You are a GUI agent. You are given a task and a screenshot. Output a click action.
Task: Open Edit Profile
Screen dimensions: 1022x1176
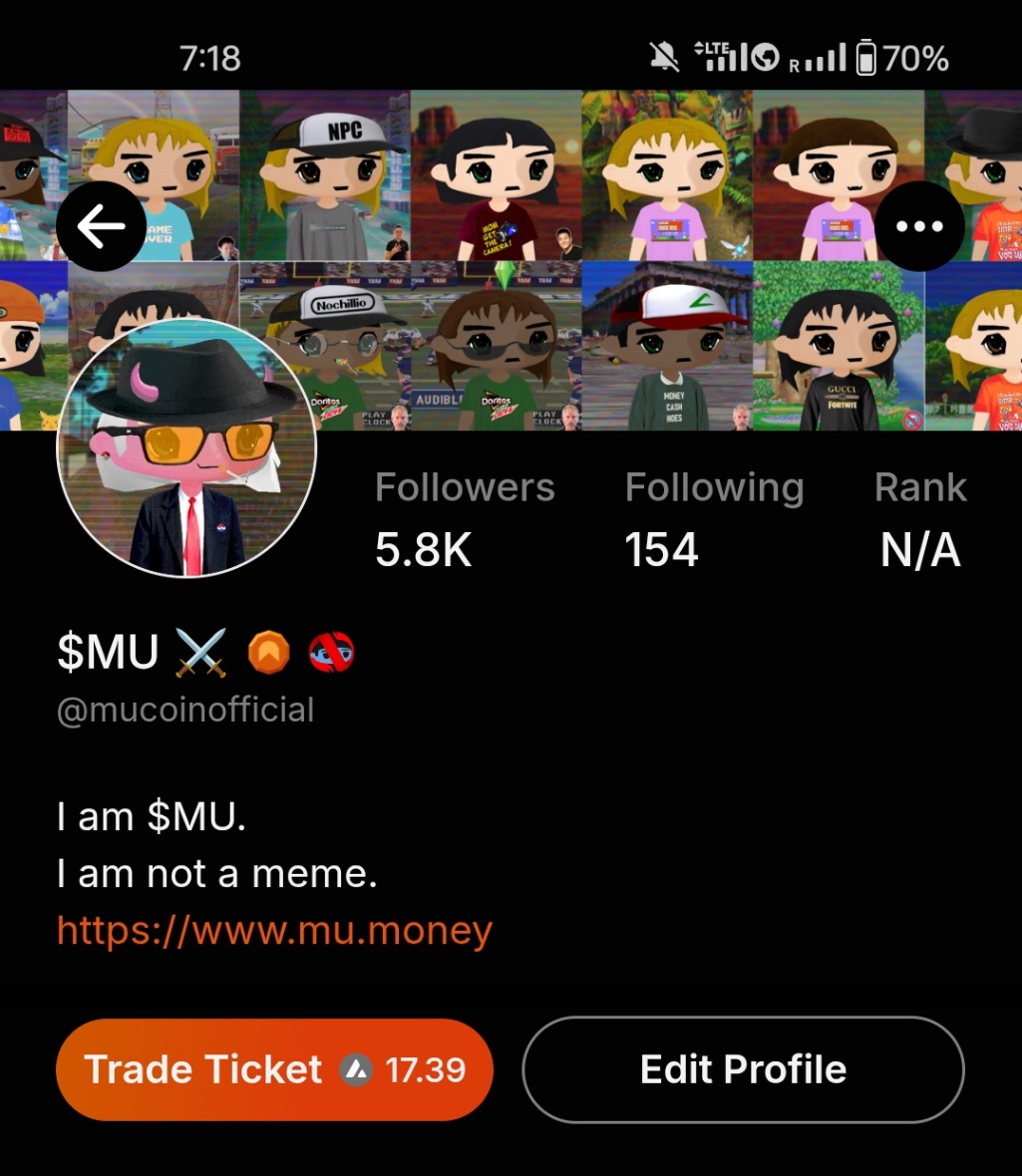point(743,1069)
